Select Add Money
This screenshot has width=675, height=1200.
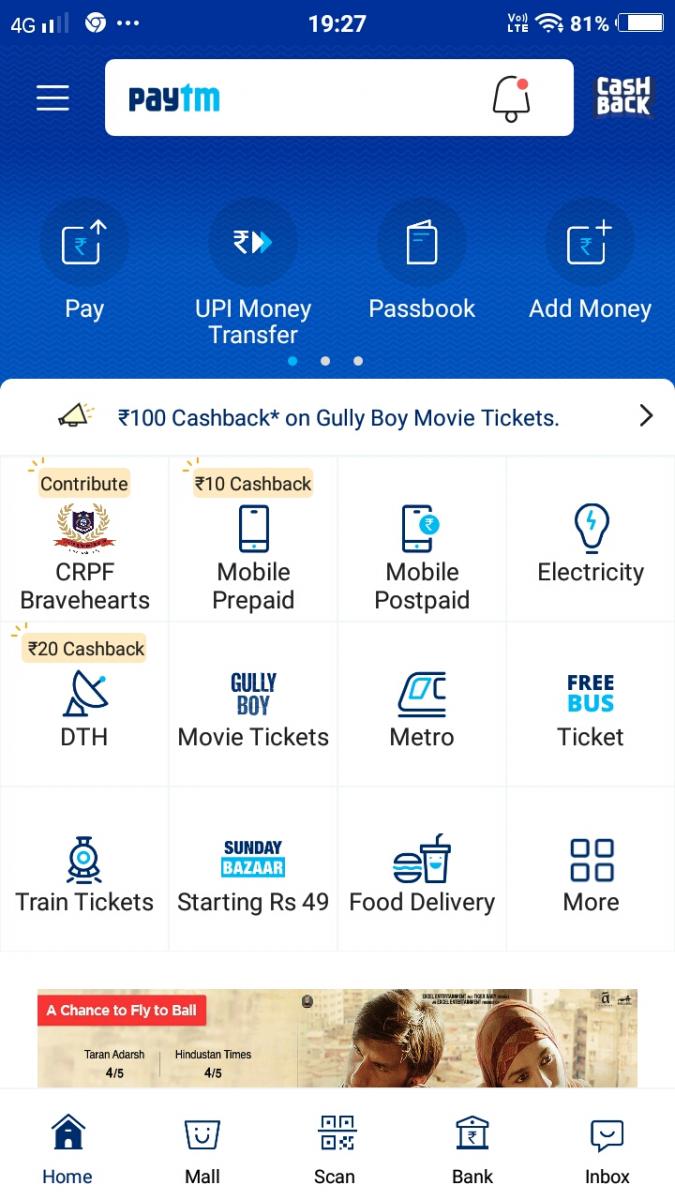pos(590,262)
